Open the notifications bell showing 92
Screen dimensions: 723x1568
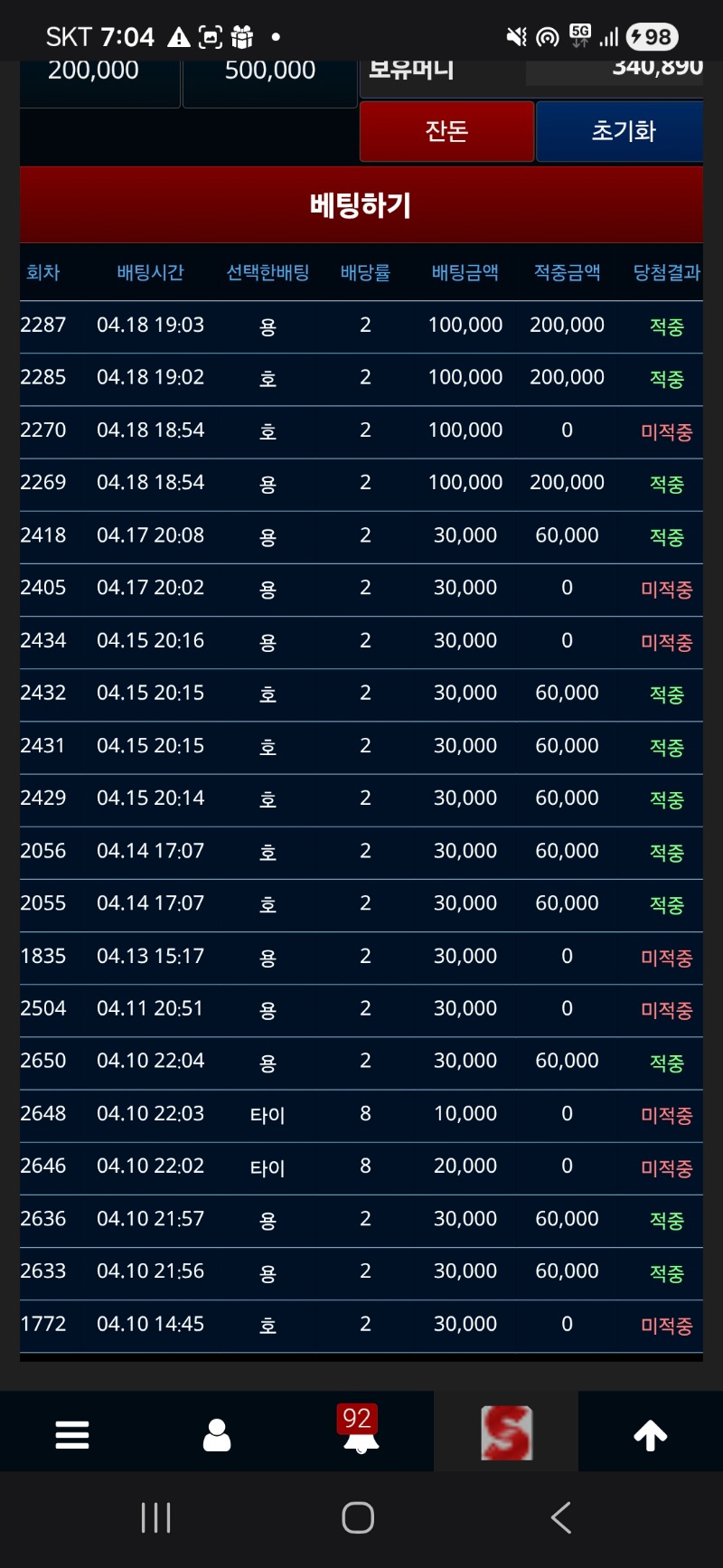361,1432
